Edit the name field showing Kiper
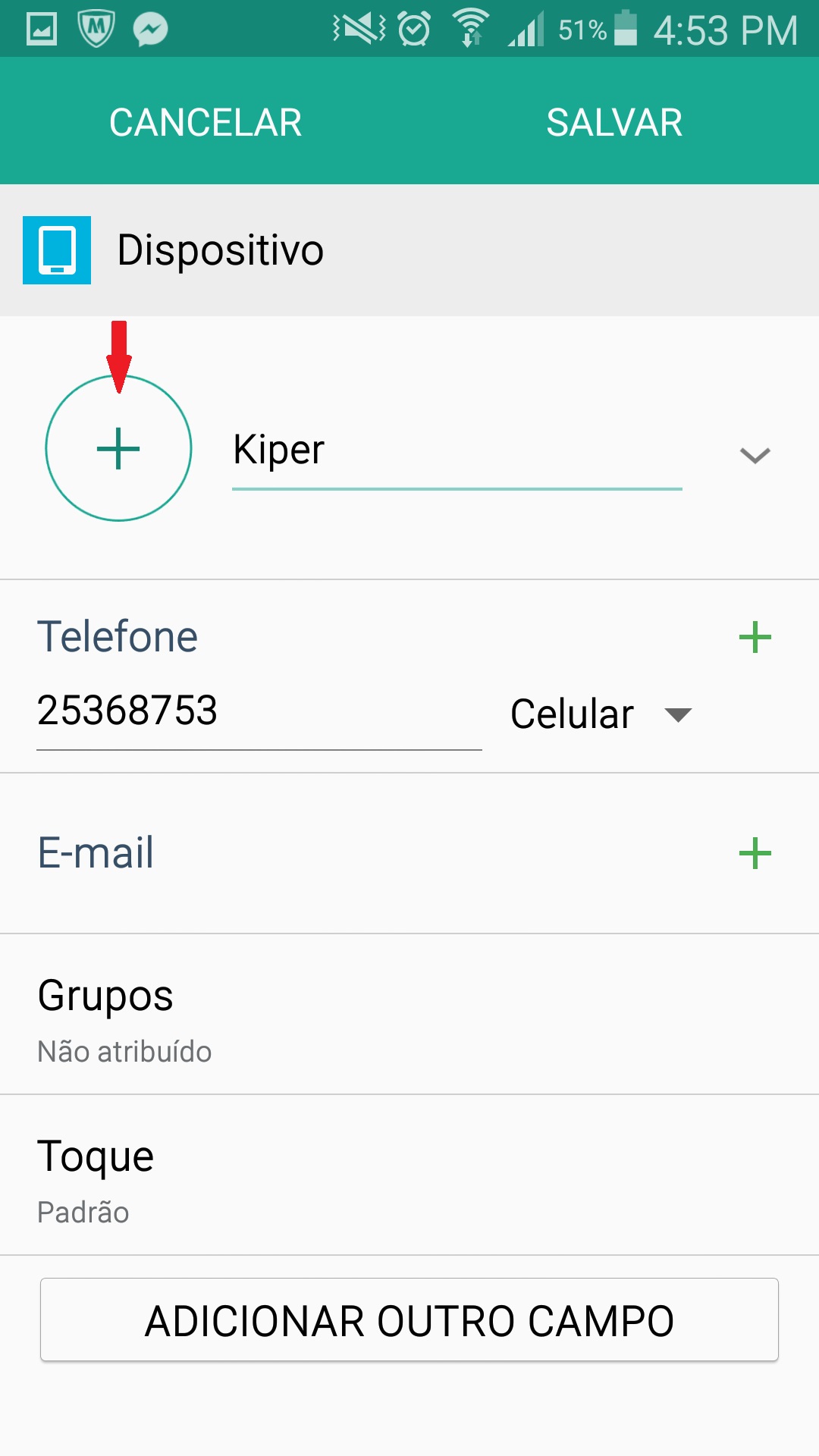The height and width of the screenshot is (1456, 819). pyautogui.click(x=455, y=450)
